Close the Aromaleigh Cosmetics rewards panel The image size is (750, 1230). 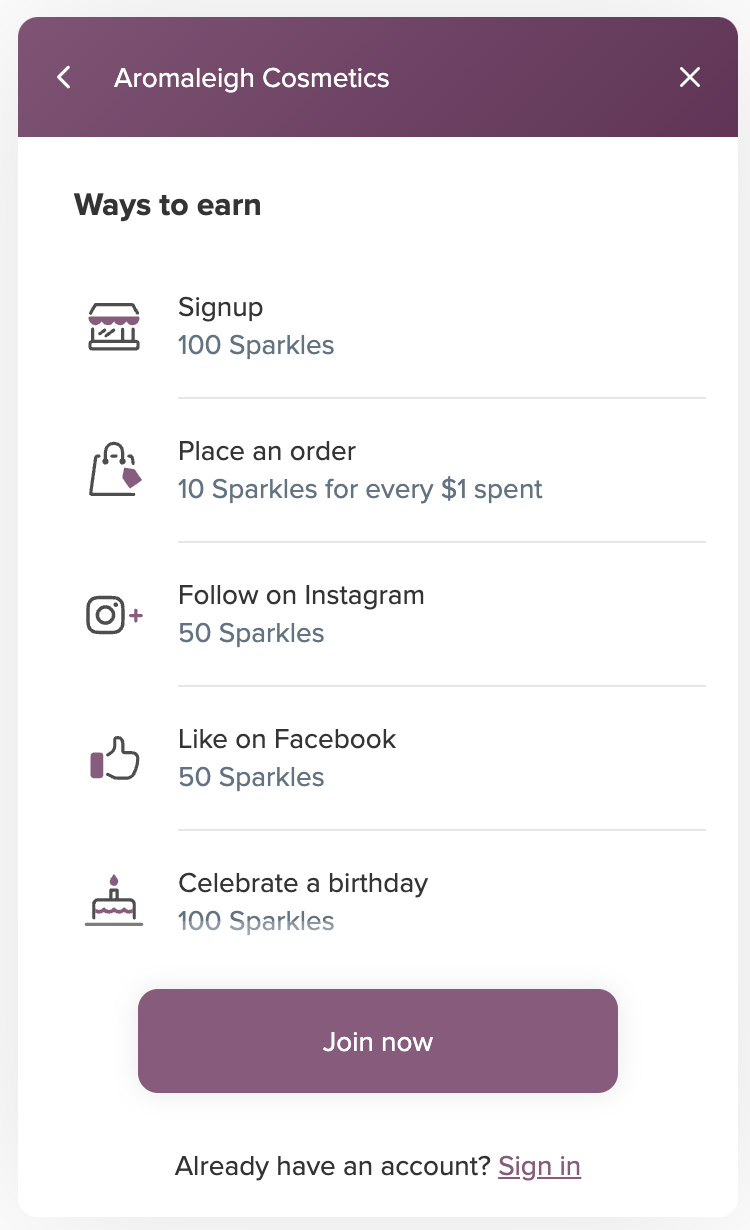tap(690, 77)
